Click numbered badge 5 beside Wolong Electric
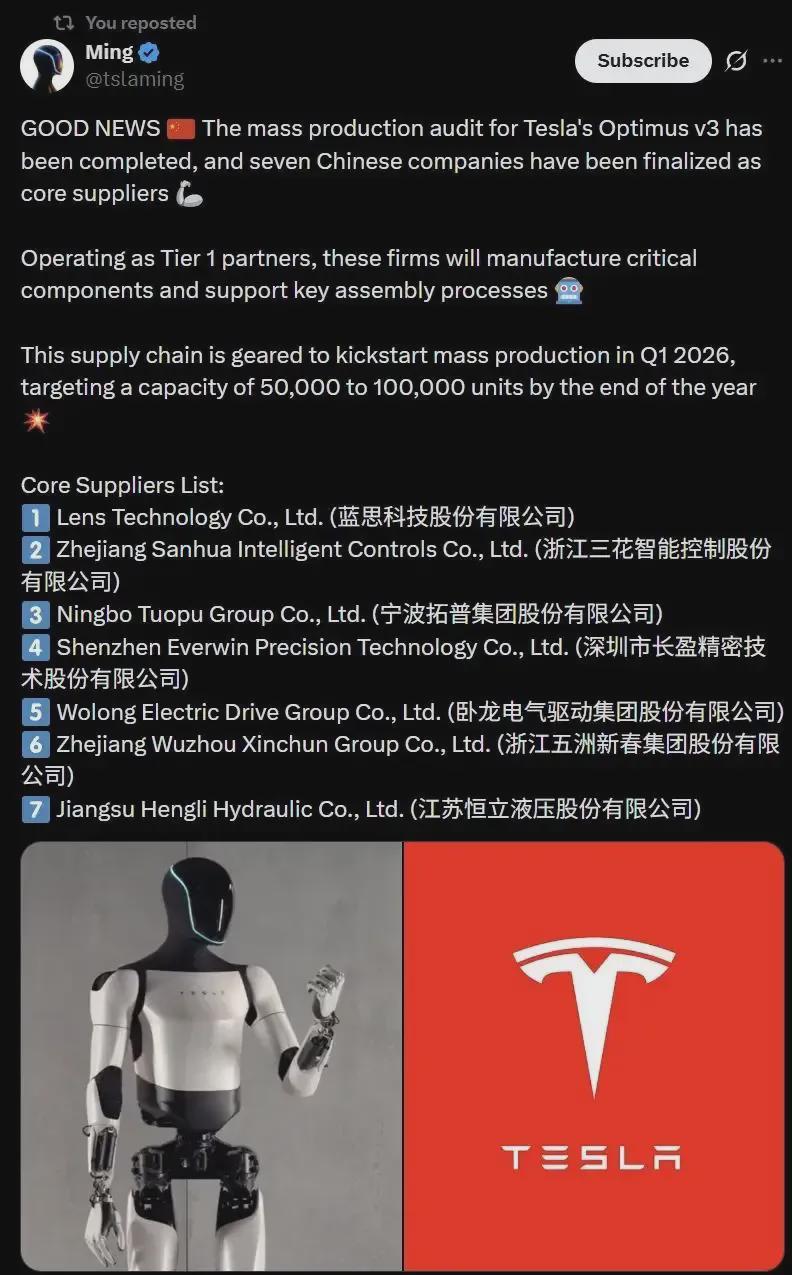 tap(35, 711)
